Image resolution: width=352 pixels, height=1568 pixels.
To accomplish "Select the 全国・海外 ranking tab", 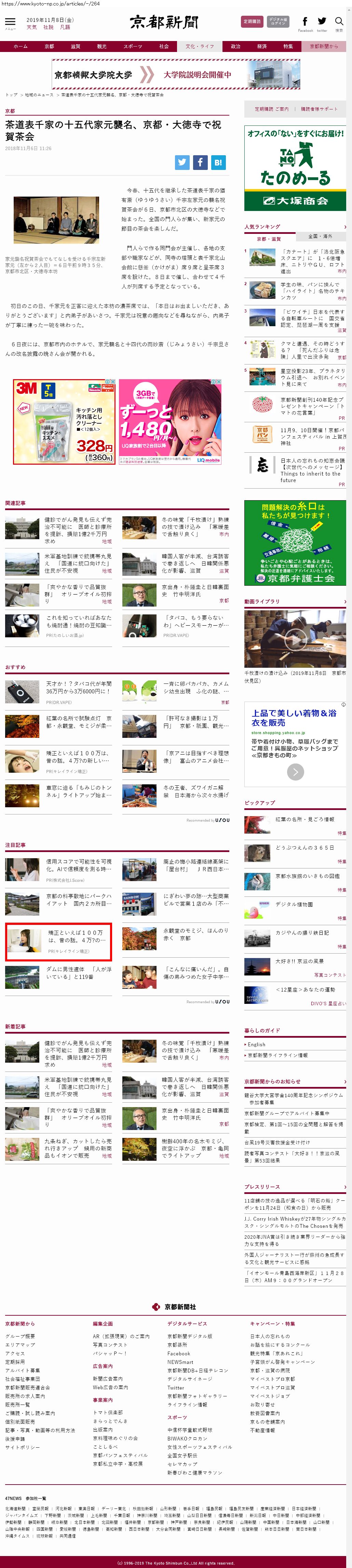I will coord(320,236).
